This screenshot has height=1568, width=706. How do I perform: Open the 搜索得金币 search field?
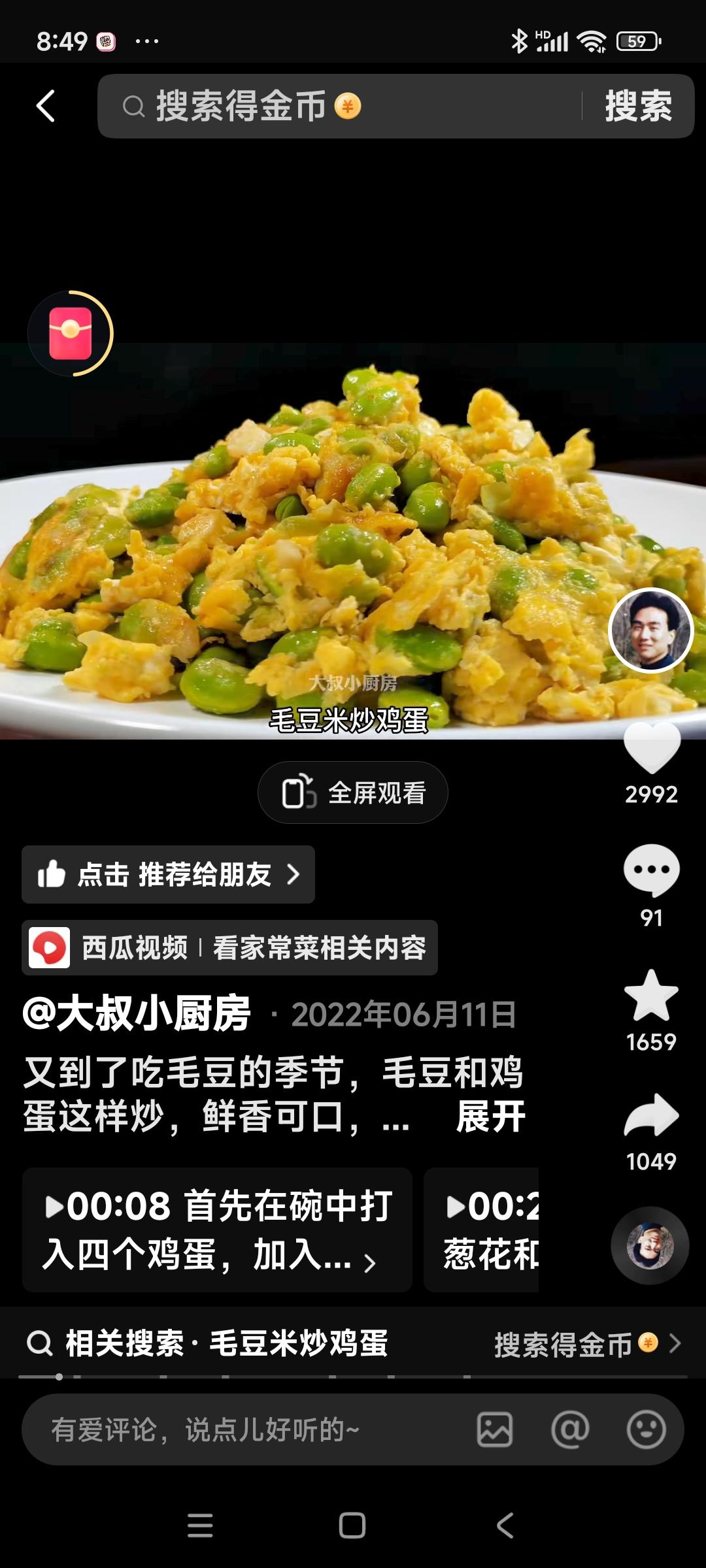click(x=340, y=106)
